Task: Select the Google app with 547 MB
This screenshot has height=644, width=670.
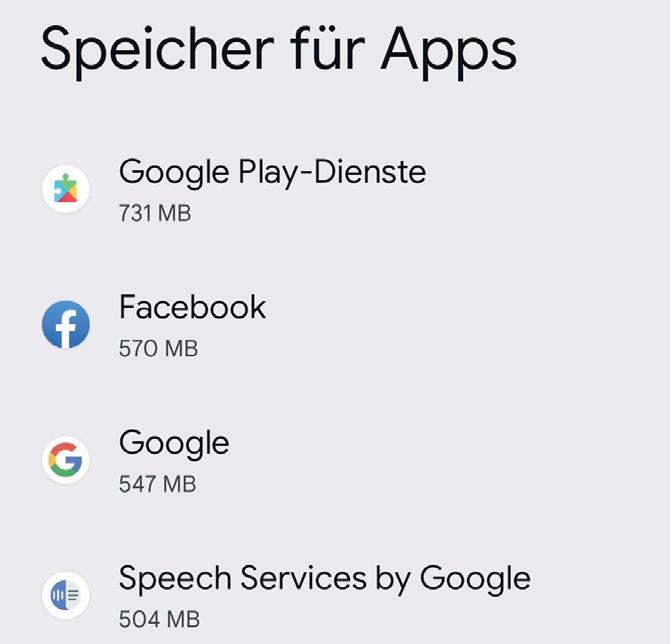Action: coord(174,460)
